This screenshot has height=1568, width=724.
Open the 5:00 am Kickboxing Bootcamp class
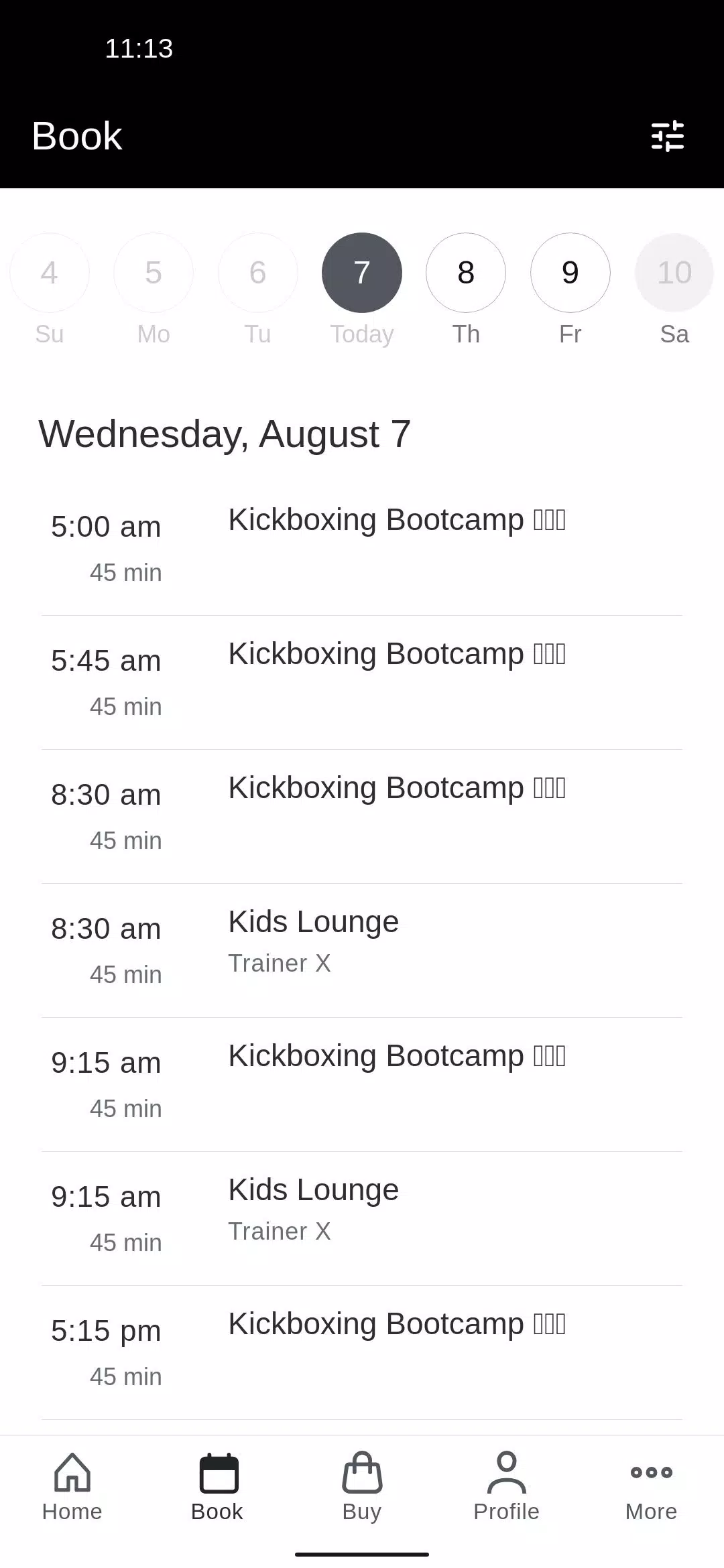(362, 549)
